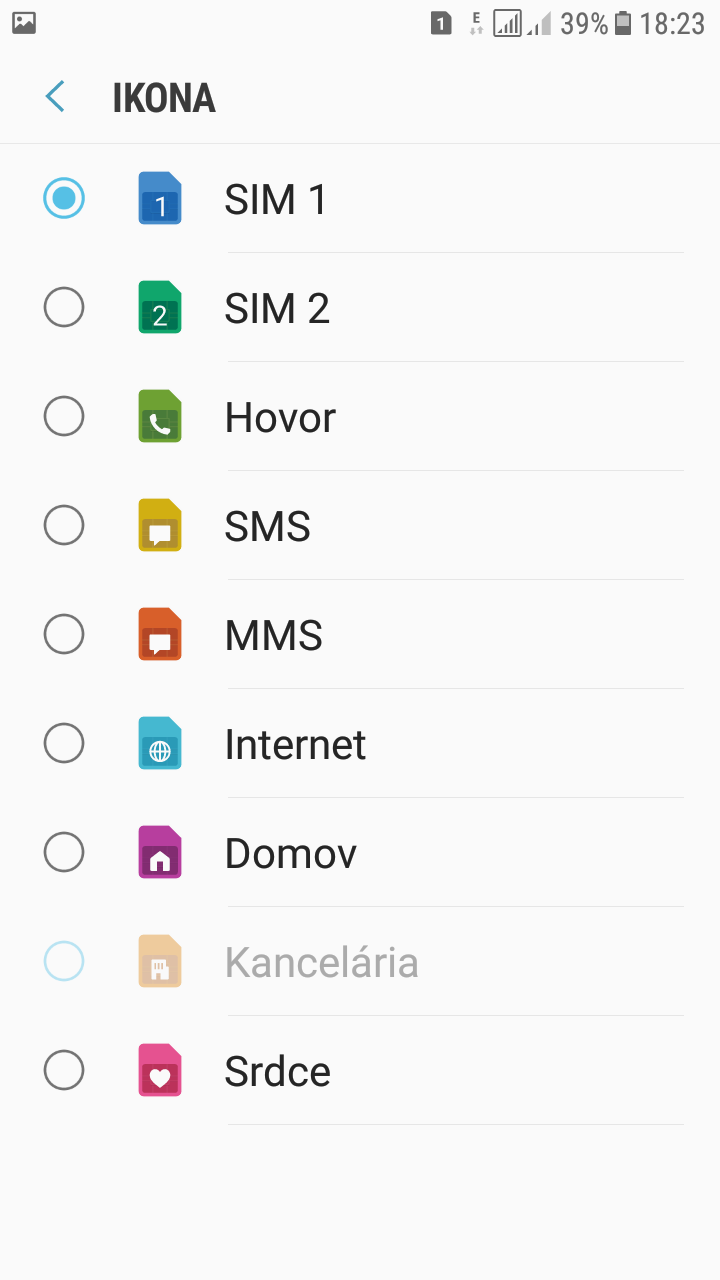Viewport: 720px width, 1280px height.
Task: Select the SIM 1 icon option
Action: click(360, 198)
